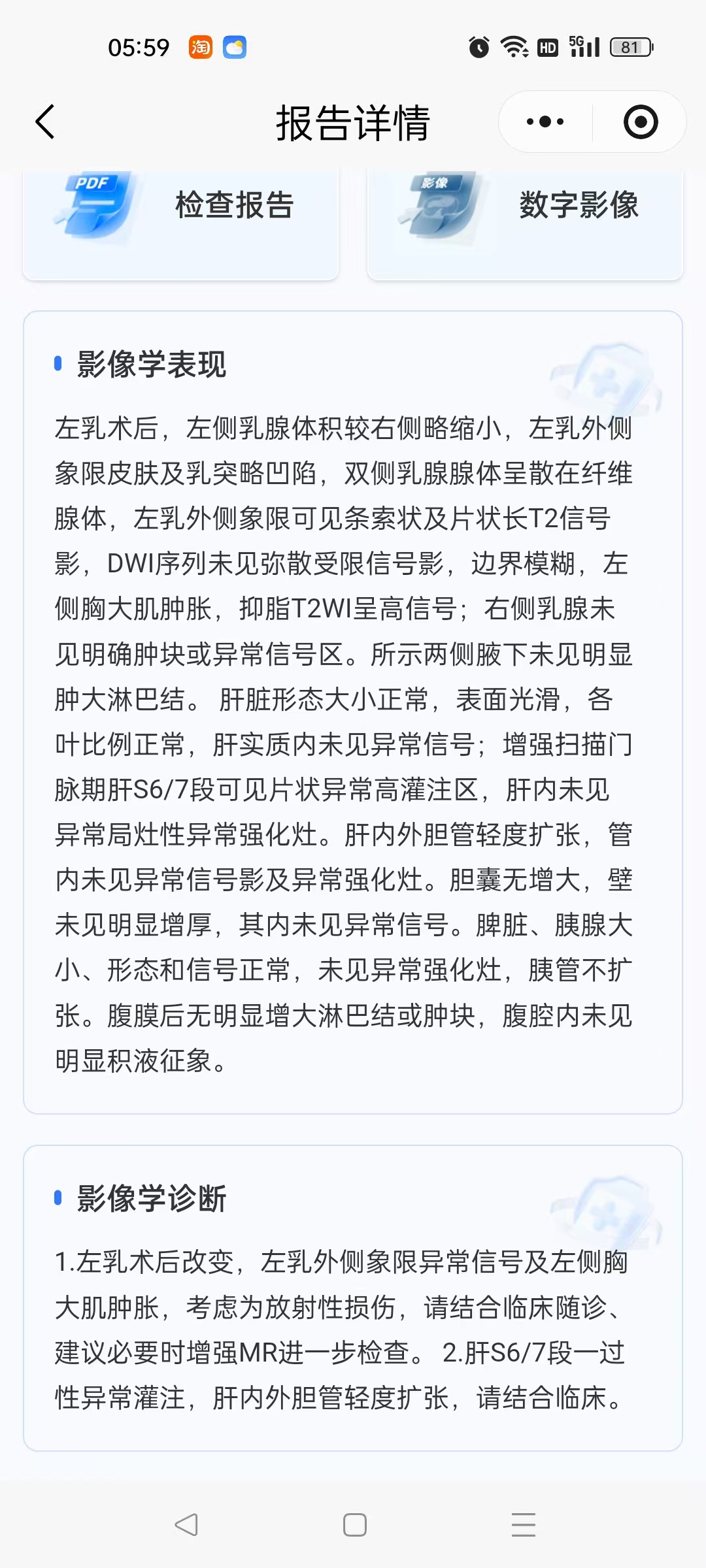Open the 检查报告 PDF card
Viewport: 706px width, 1568px height.
pyautogui.click(x=180, y=216)
